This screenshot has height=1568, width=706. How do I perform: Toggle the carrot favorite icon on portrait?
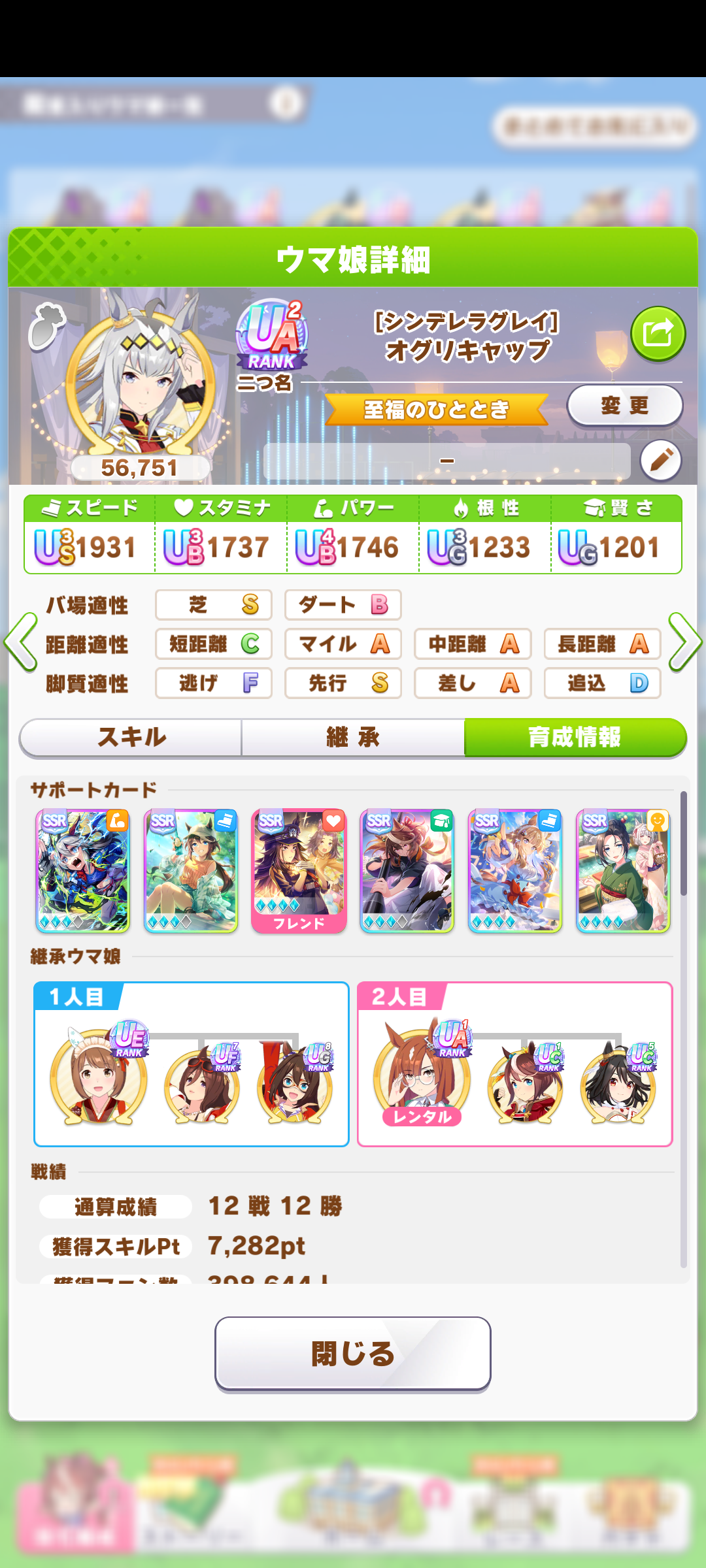pyautogui.click(x=46, y=327)
